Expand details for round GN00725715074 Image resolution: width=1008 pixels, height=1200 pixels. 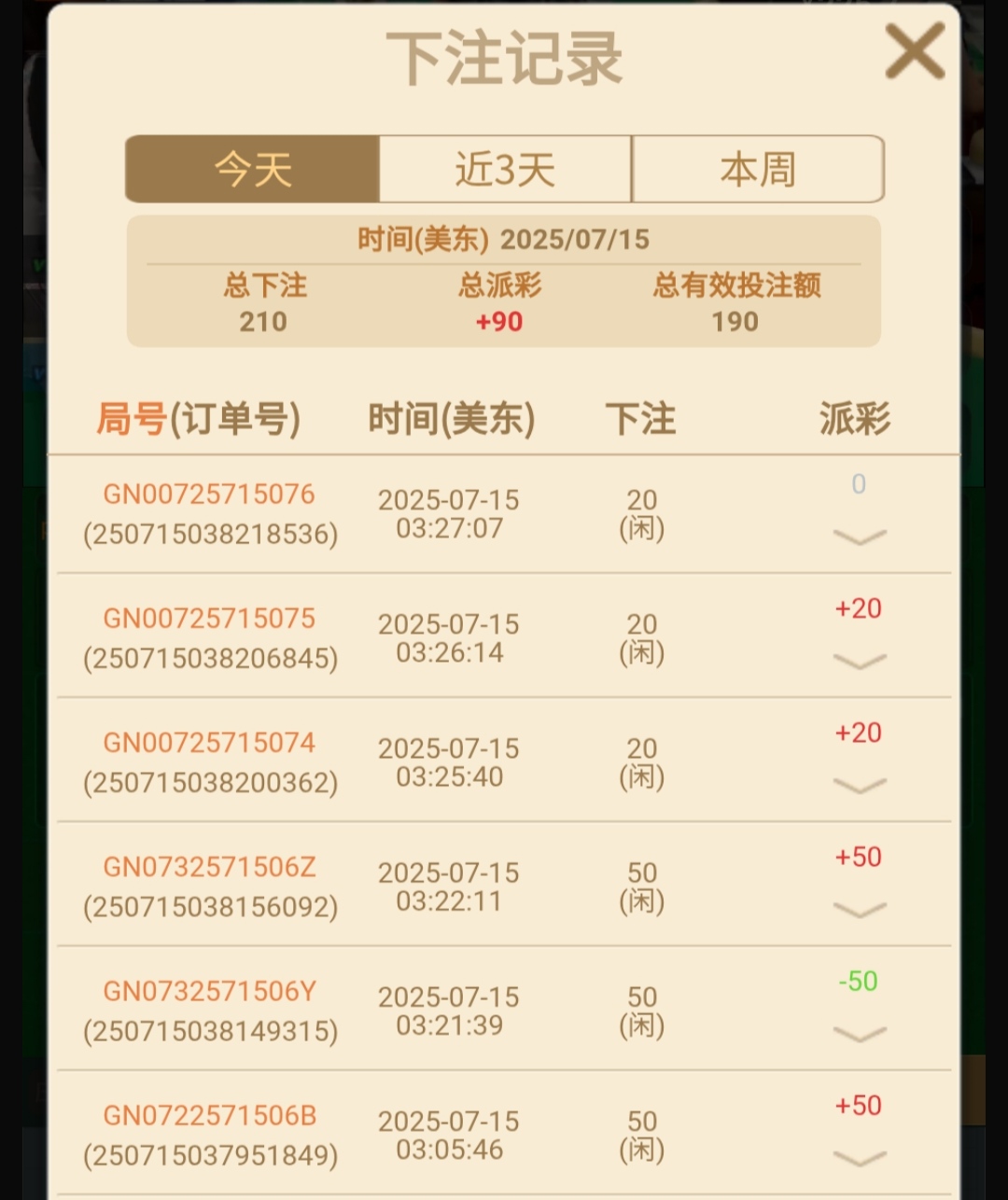(x=859, y=785)
